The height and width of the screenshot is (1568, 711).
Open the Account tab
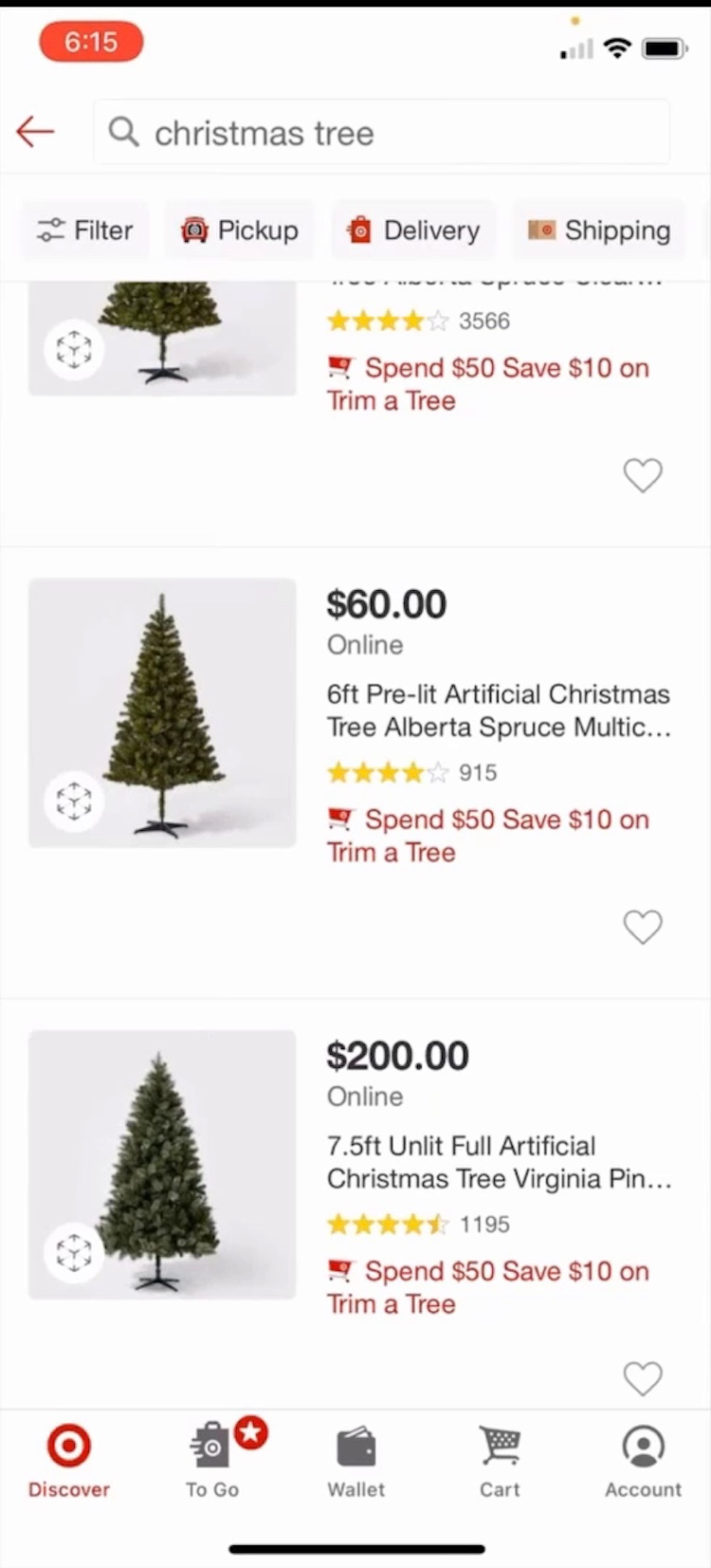(x=643, y=1461)
